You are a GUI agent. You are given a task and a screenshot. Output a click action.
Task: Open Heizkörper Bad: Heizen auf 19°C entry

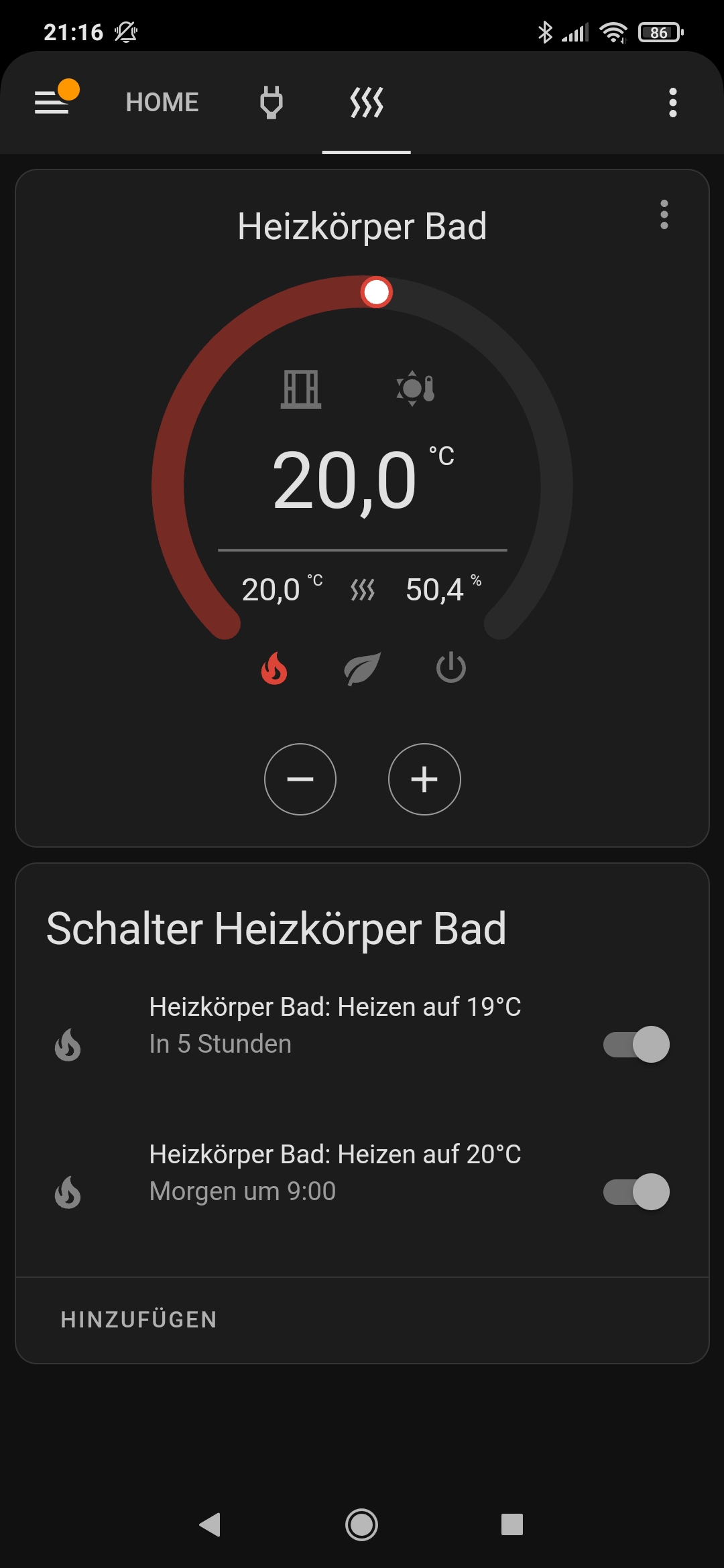point(335,1025)
